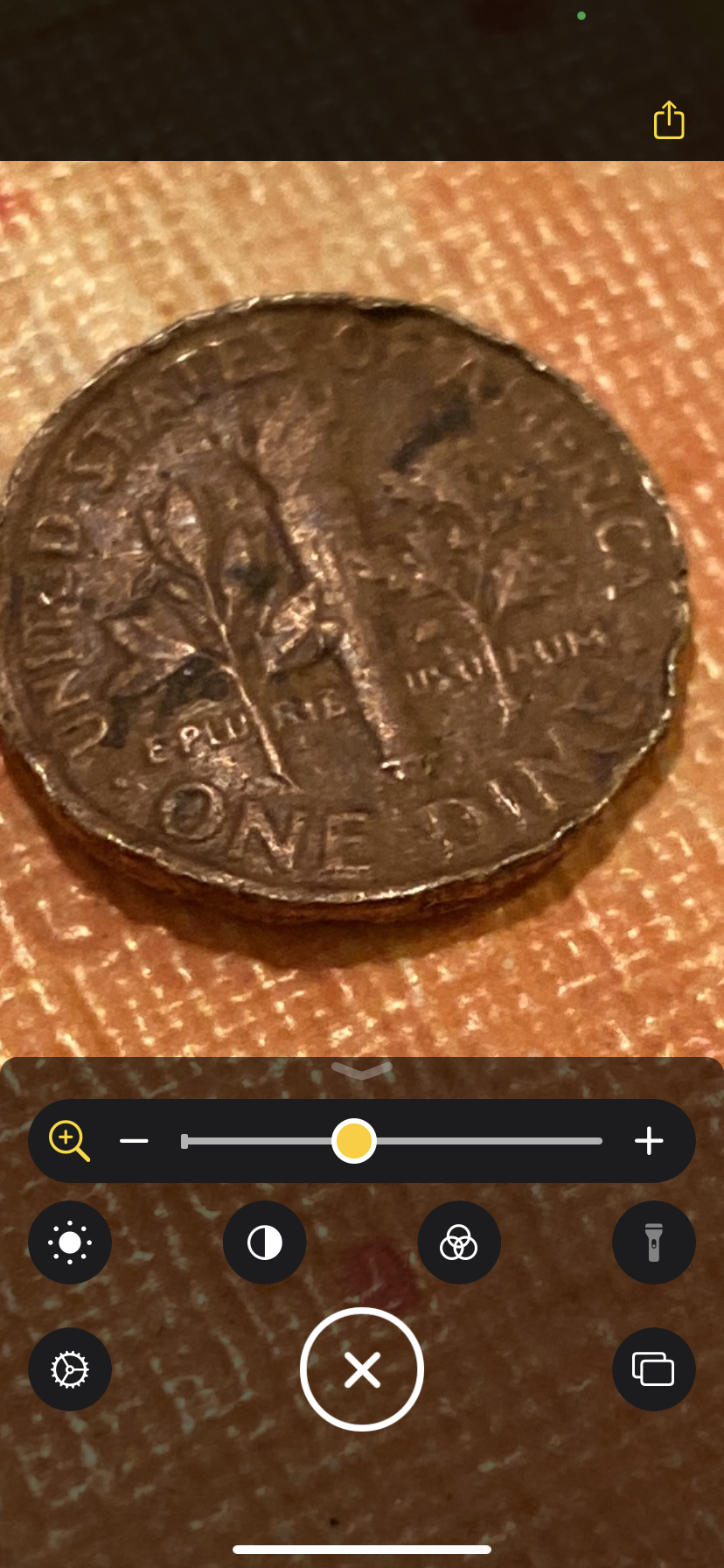Image resolution: width=724 pixels, height=1568 pixels.
Task: Collapse the controls panel chevron
Action: tap(362, 1071)
